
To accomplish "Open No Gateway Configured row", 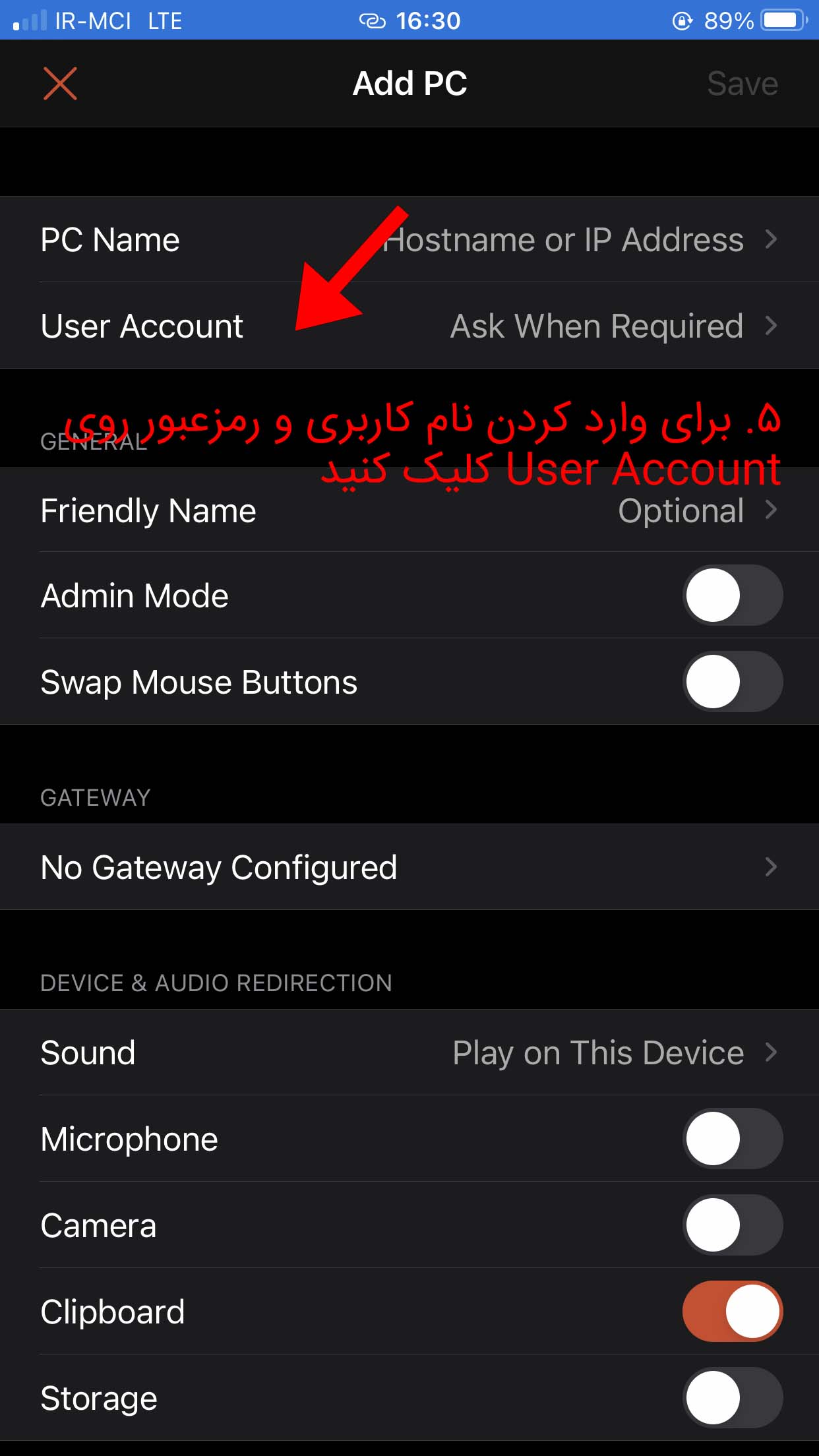I will pyautogui.click(x=409, y=867).
